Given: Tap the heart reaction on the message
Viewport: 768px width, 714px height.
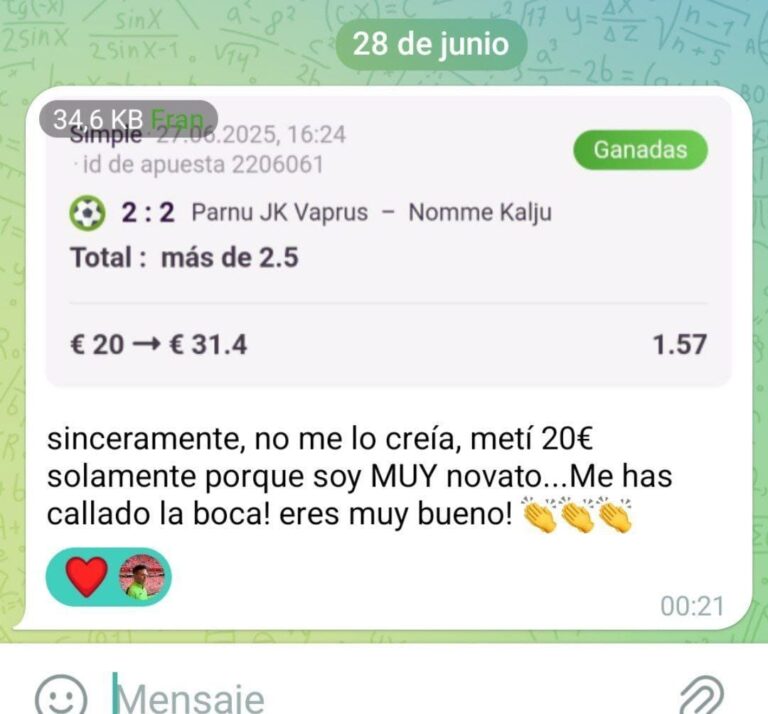Looking at the screenshot, I should point(87,577).
